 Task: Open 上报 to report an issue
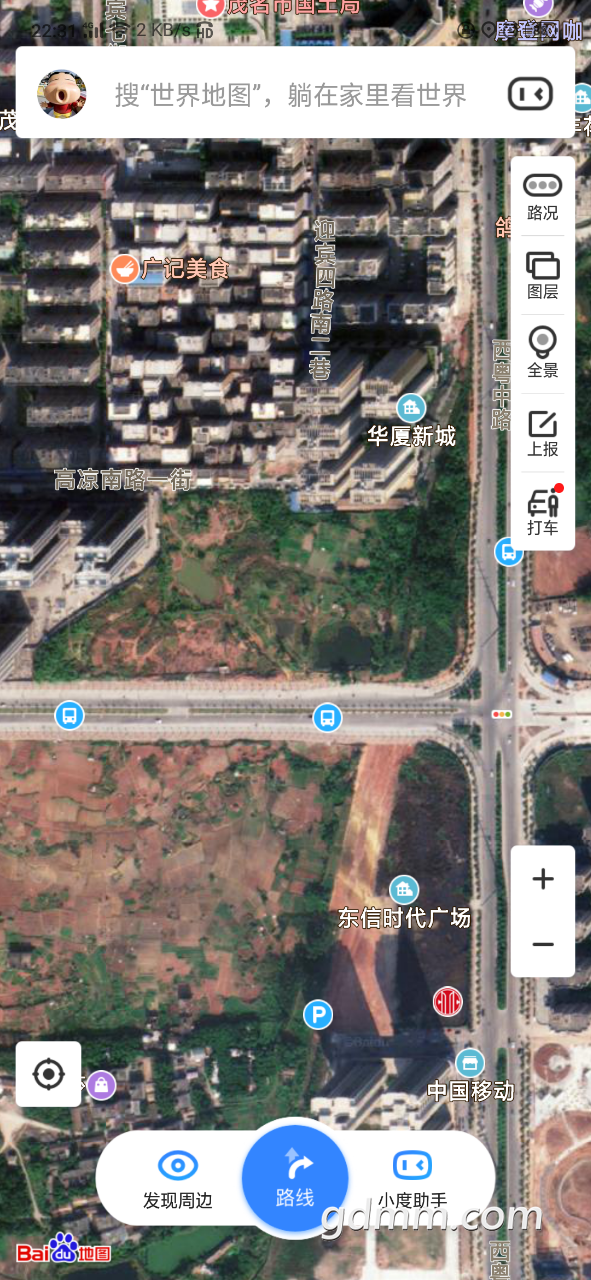pyautogui.click(x=543, y=433)
